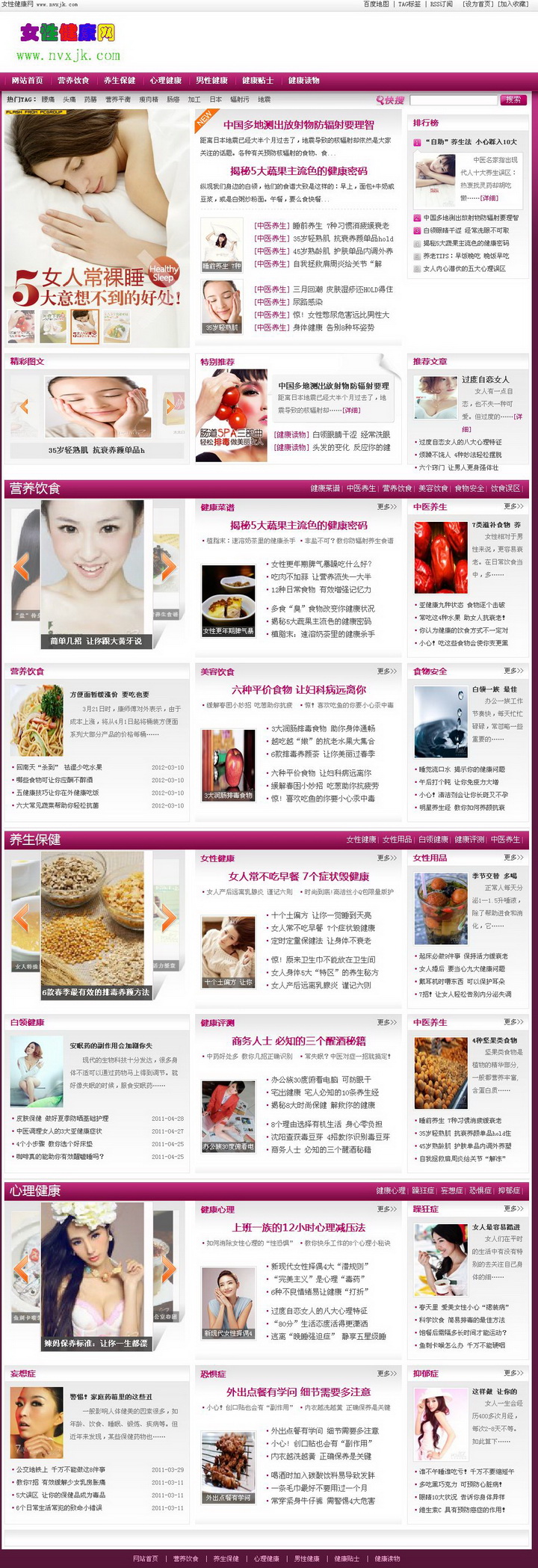Open the 心理健康 nav tab
The height and width of the screenshot is (1568, 538).
166,80
